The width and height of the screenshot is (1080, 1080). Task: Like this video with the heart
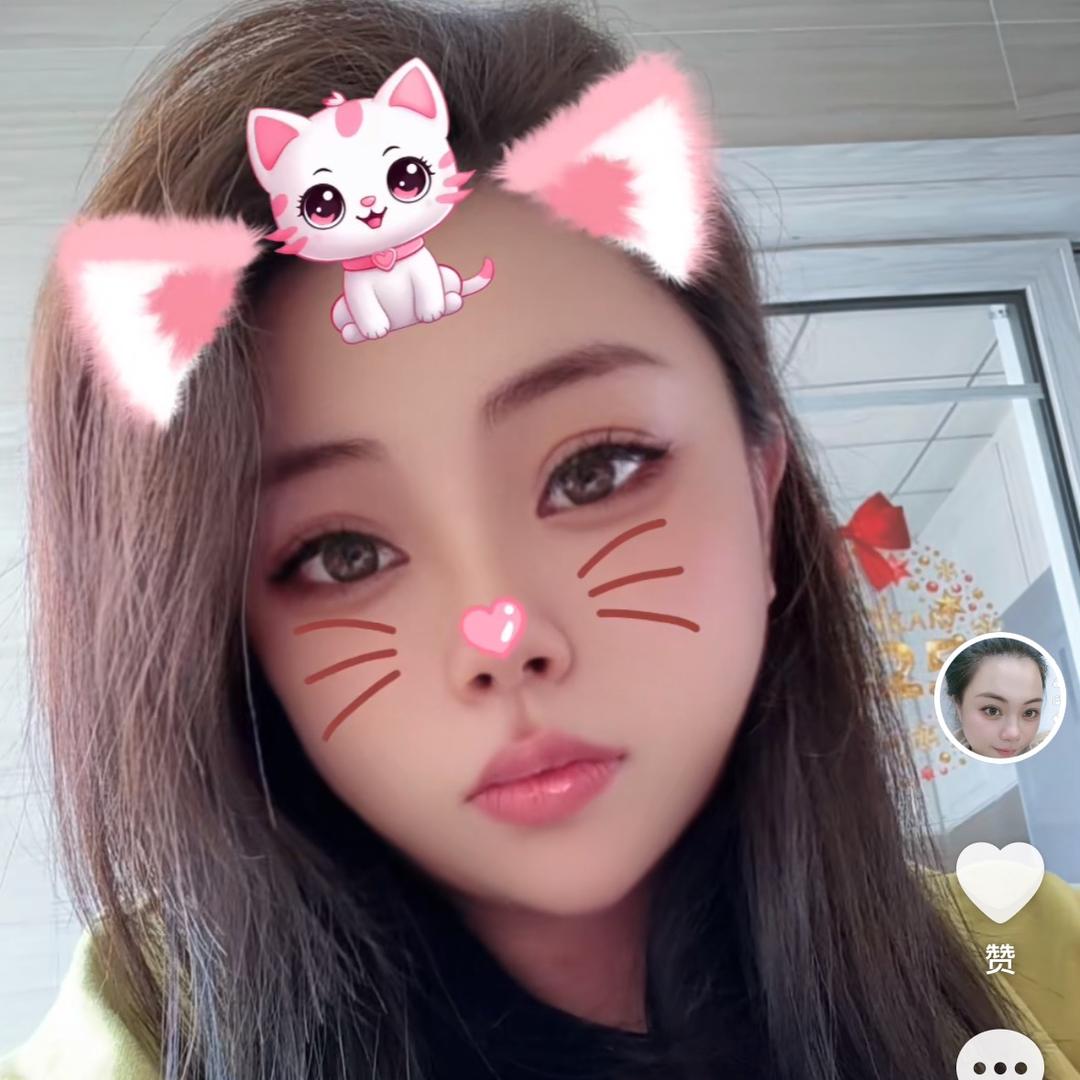(999, 881)
